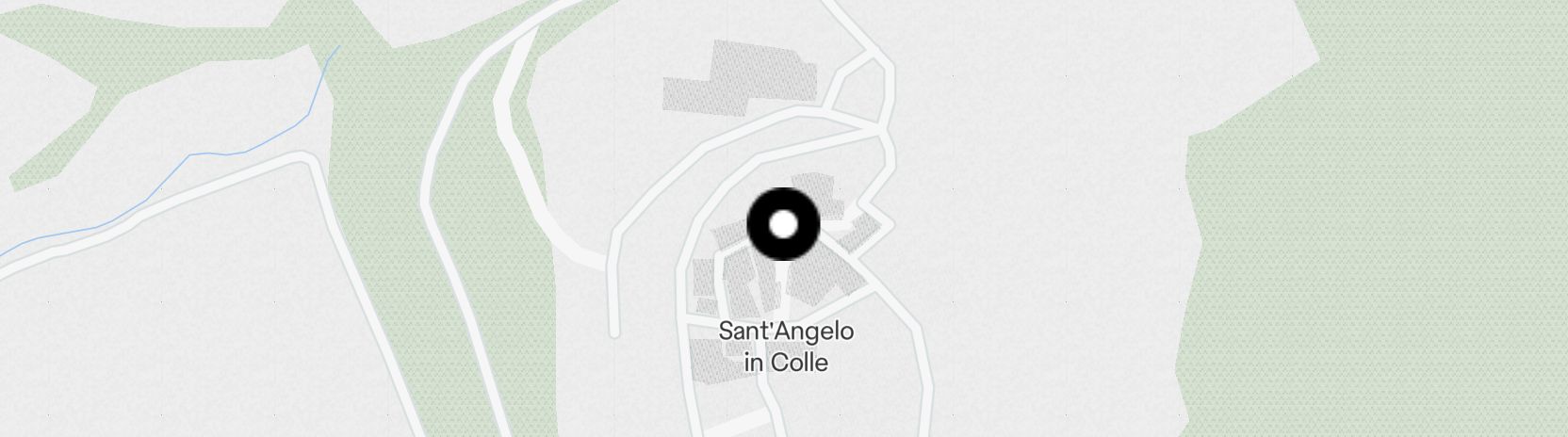The image size is (1568, 437).
Task: Tap the location marker on the map
Action: pyautogui.click(x=783, y=224)
